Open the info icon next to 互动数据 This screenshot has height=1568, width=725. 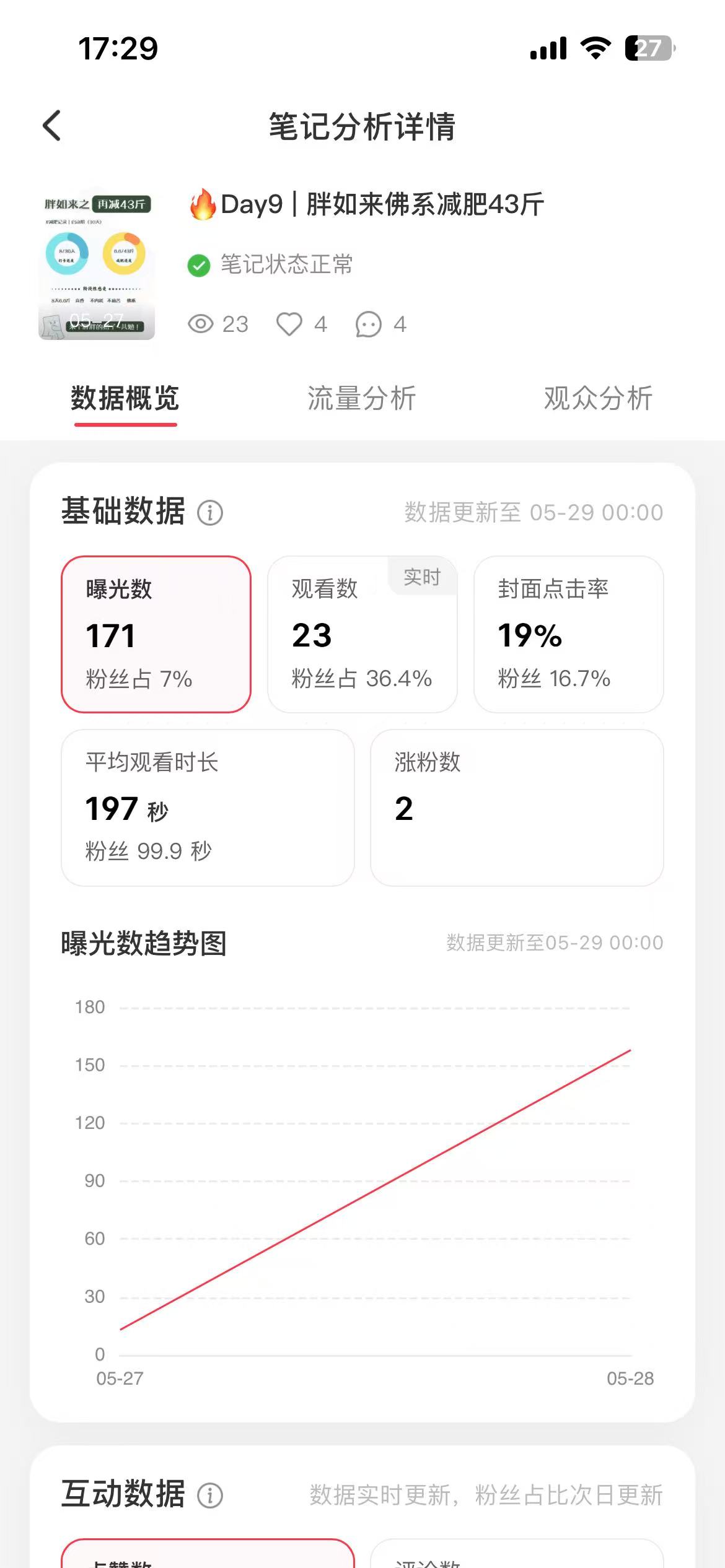click(210, 1496)
